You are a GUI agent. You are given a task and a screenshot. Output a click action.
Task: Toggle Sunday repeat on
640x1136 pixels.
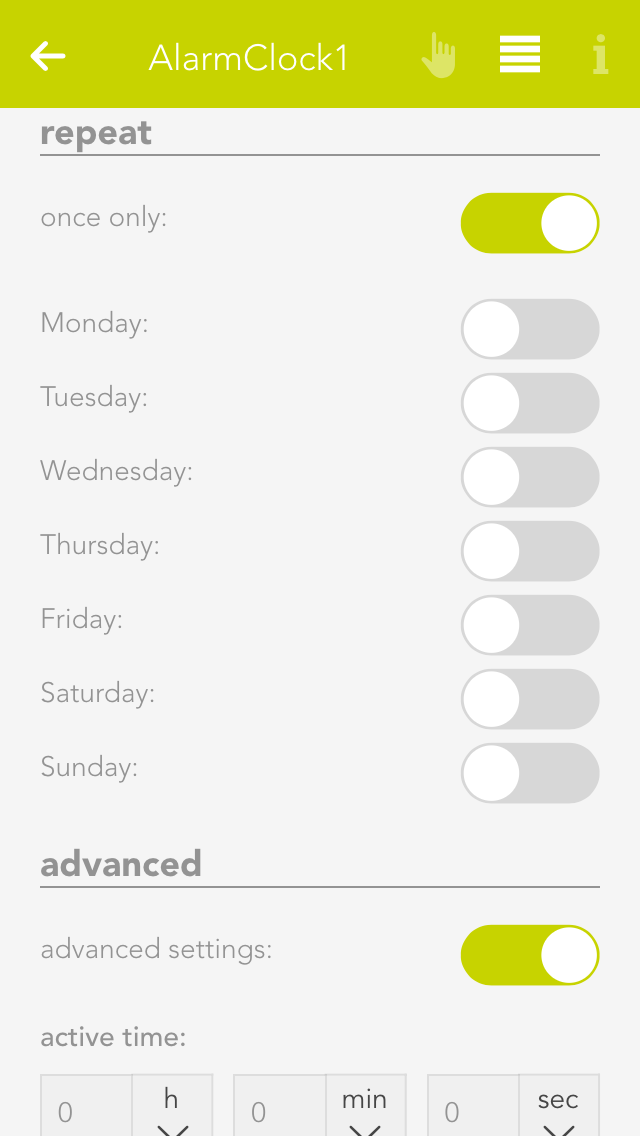(x=530, y=773)
